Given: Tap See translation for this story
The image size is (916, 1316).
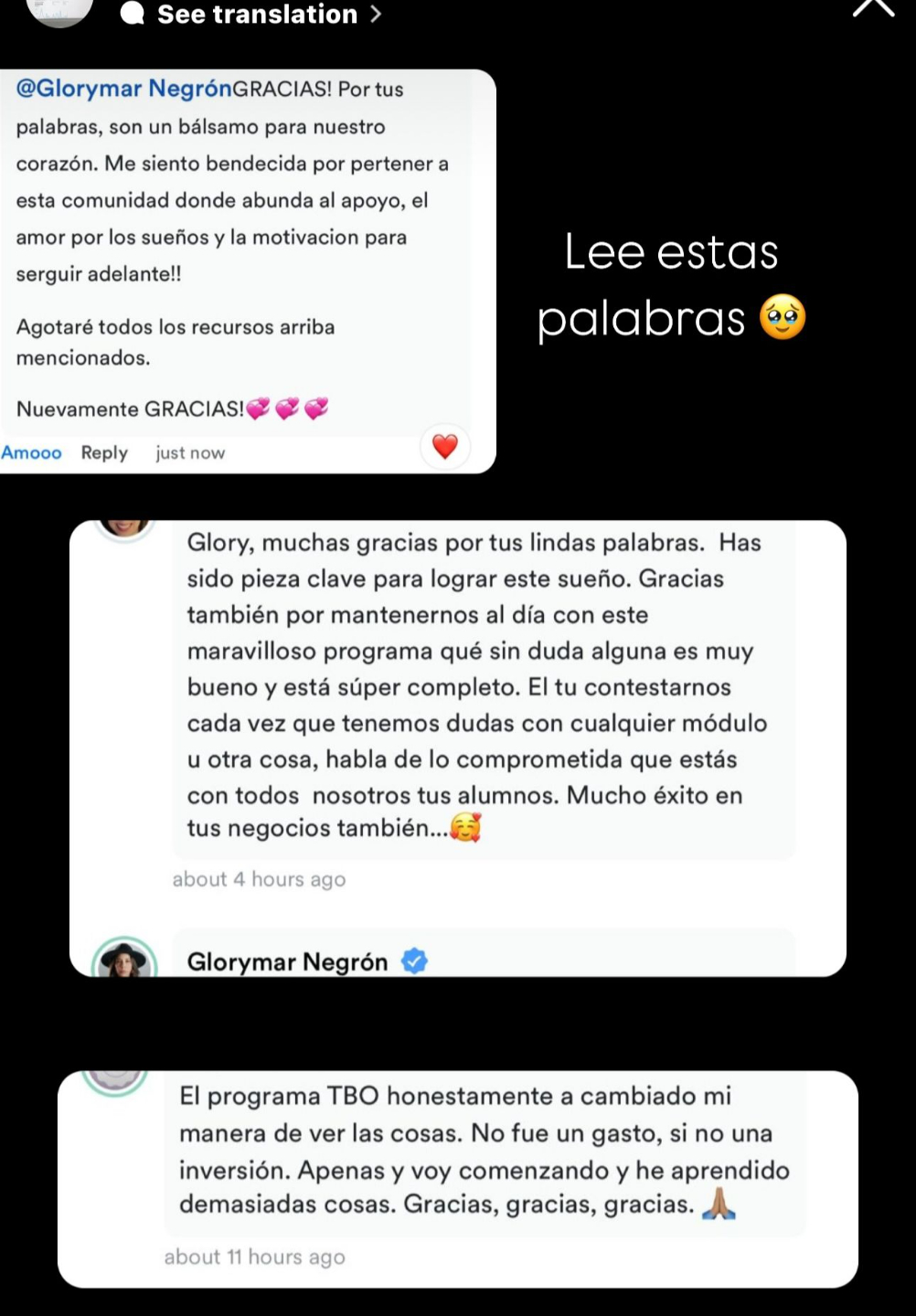Looking at the screenshot, I should 257,14.
